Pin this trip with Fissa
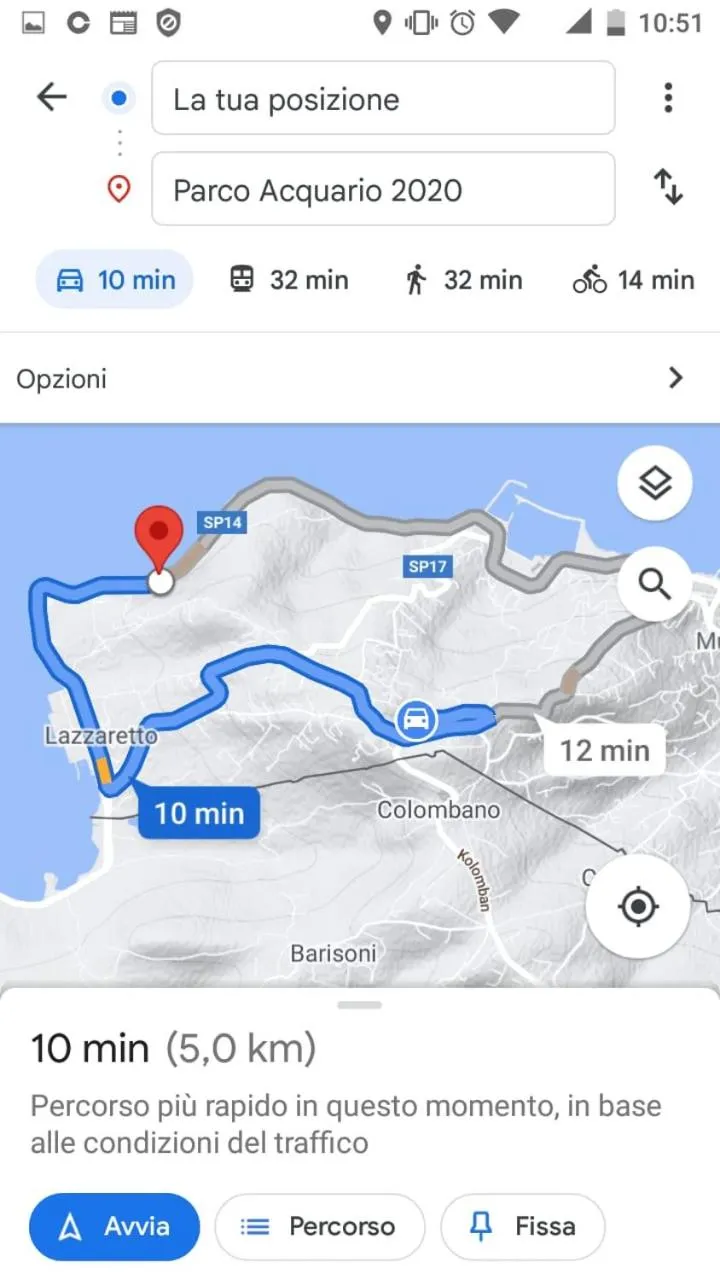This screenshot has width=720, height=1280. [523, 1226]
